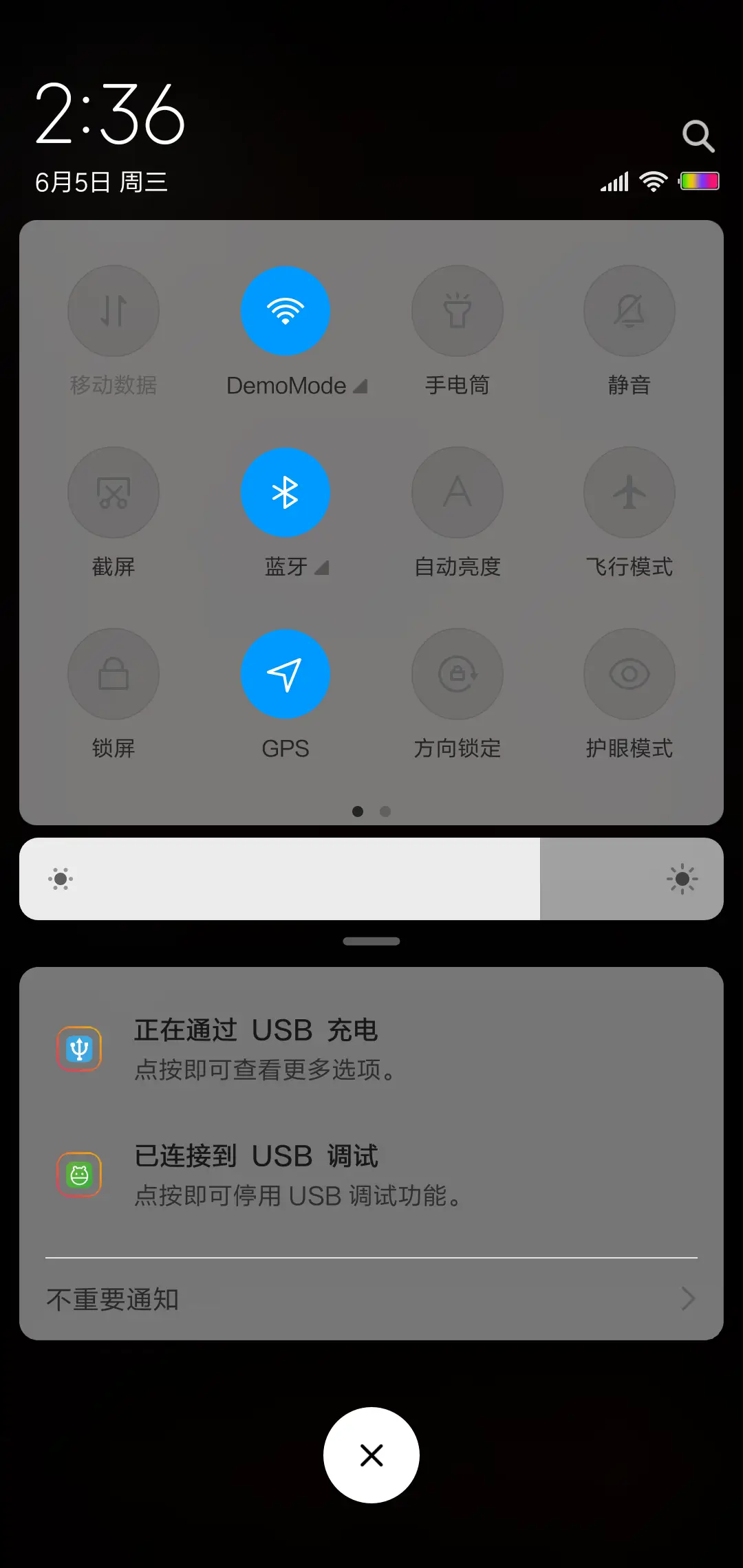Image resolution: width=743 pixels, height=1568 pixels.
Task: Close the notification shade with the X button
Action: pyautogui.click(x=371, y=1455)
